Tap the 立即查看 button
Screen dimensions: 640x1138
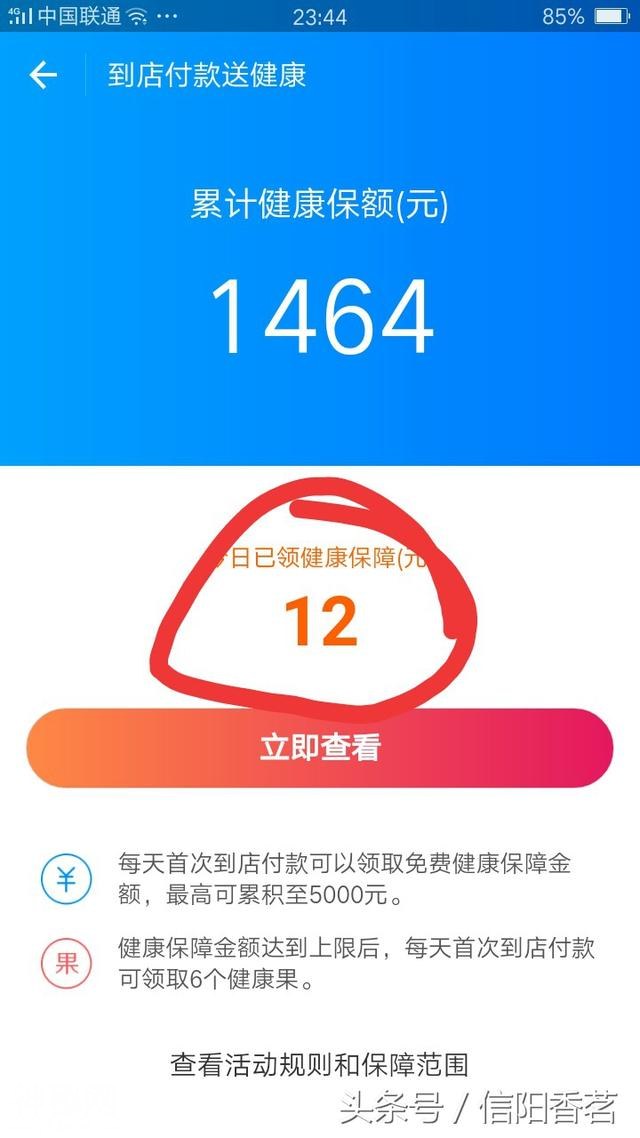[x=320, y=748]
